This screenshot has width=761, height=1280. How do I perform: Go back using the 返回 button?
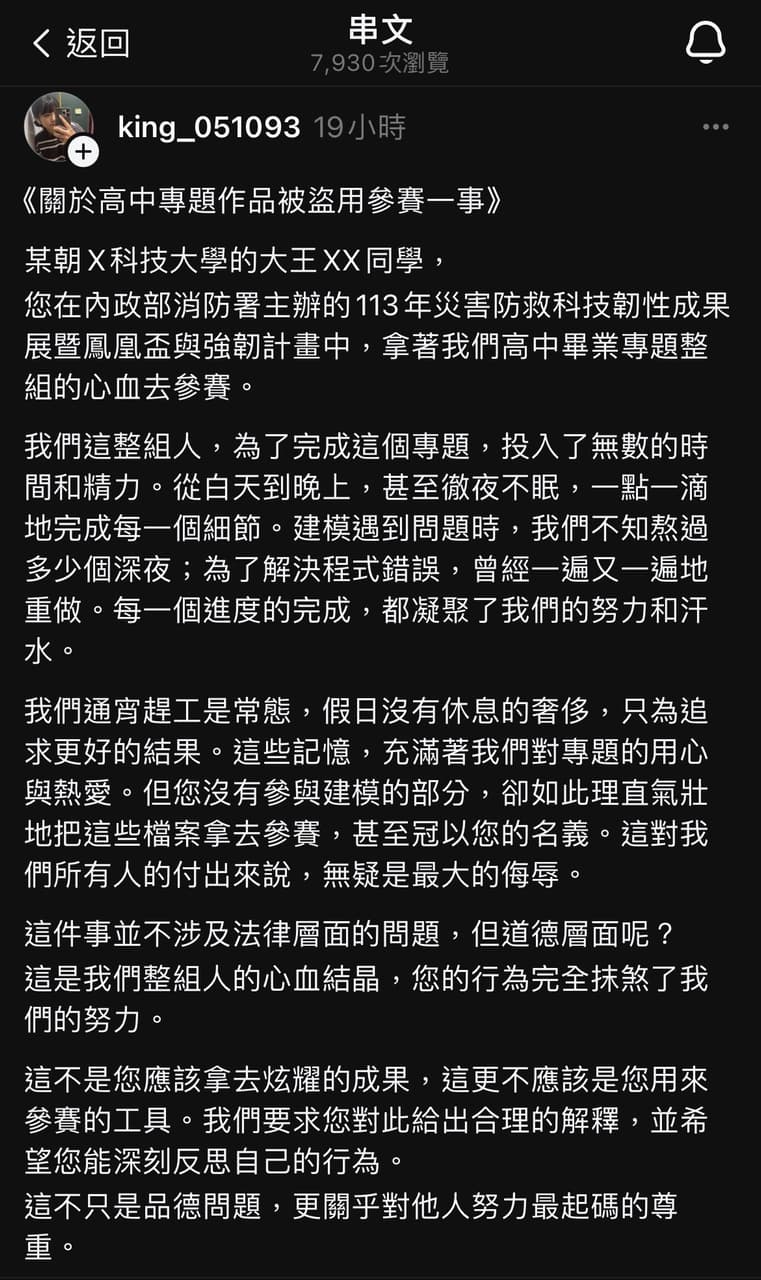tap(80, 43)
